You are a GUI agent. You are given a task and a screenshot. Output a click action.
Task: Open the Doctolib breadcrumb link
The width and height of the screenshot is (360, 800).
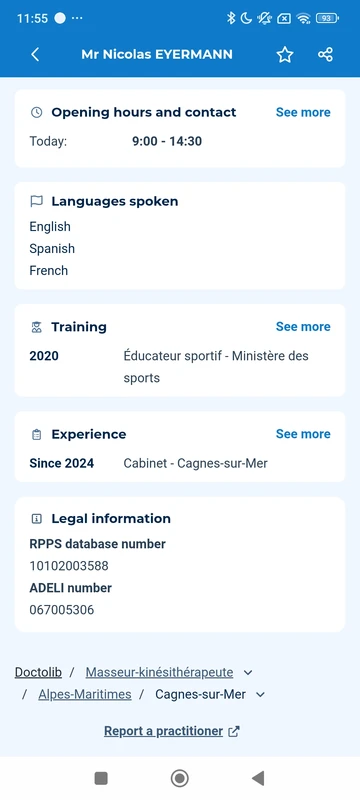pyautogui.click(x=38, y=672)
